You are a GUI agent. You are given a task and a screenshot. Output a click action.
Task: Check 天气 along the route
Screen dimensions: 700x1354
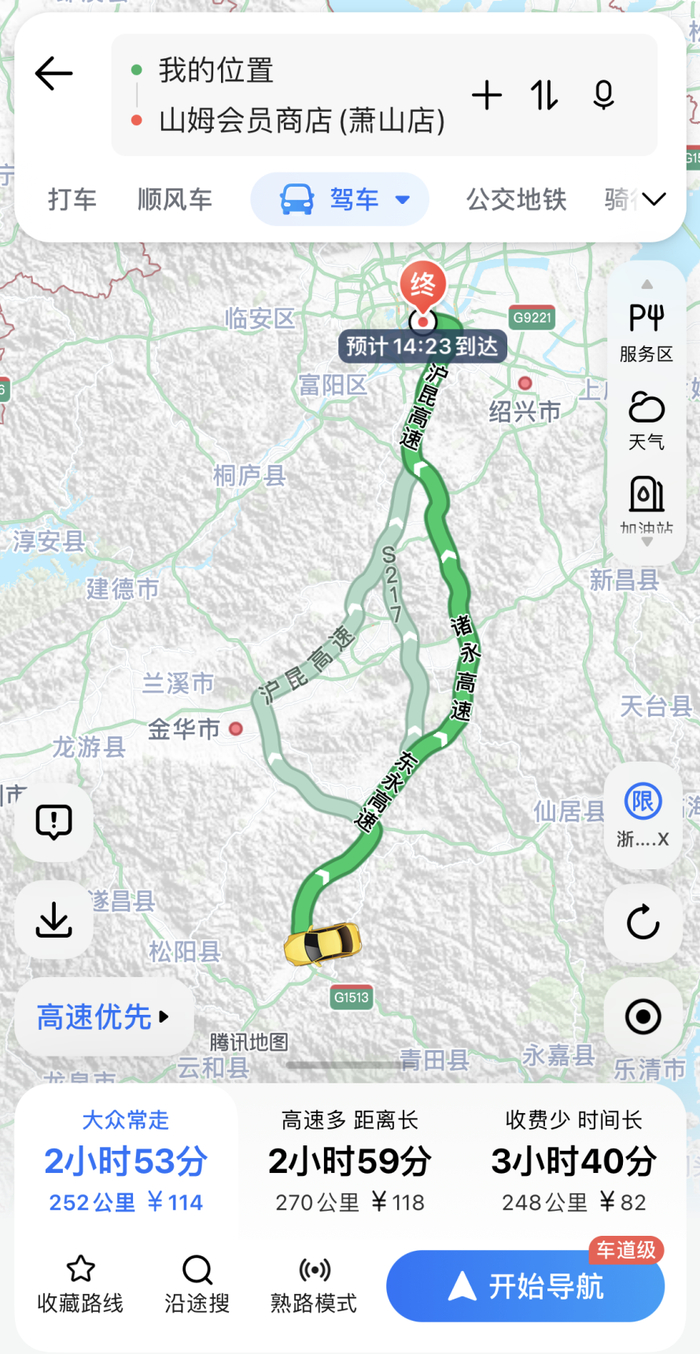click(x=646, y=419)
